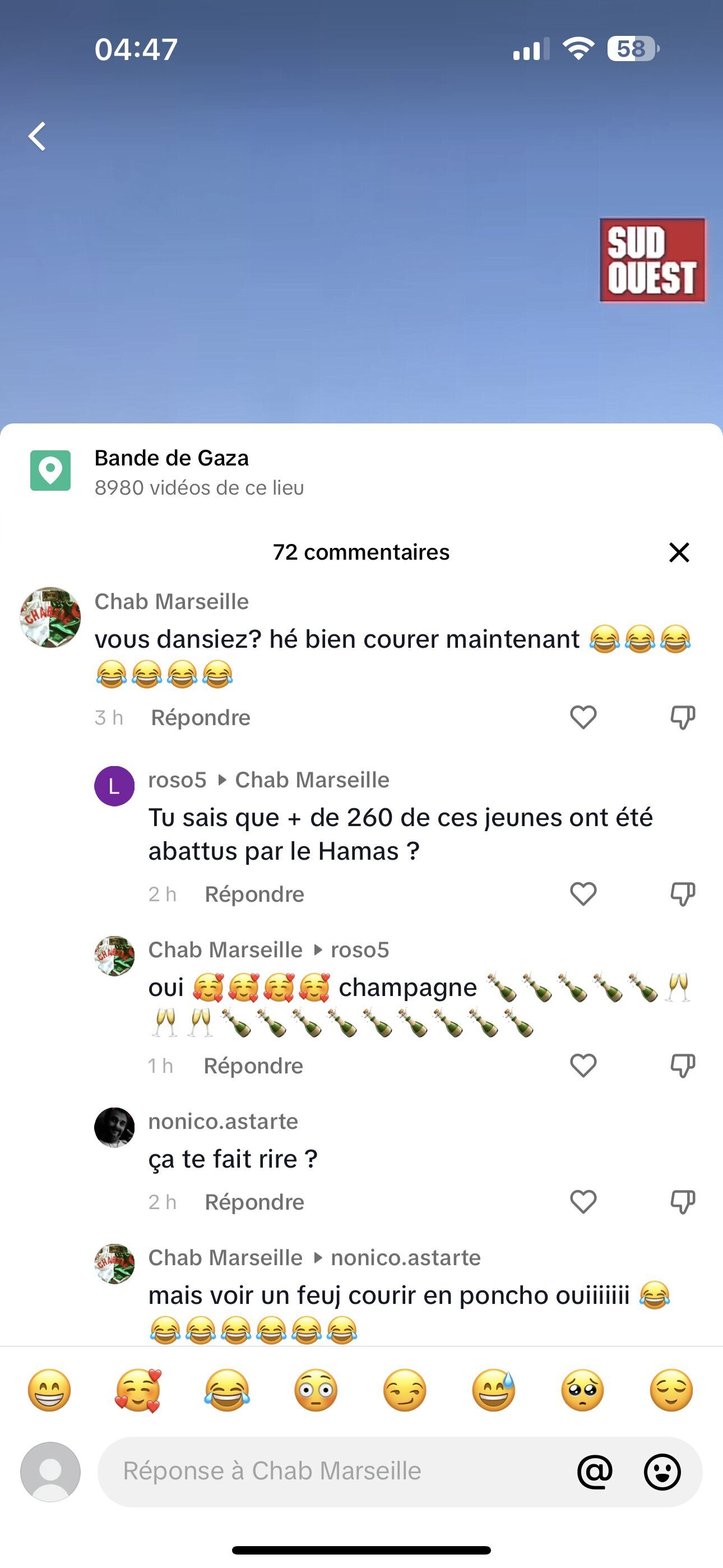Like roso5's reply about Hamas
The width and height of the screenshot is (723, 1568).
point(583,894)
